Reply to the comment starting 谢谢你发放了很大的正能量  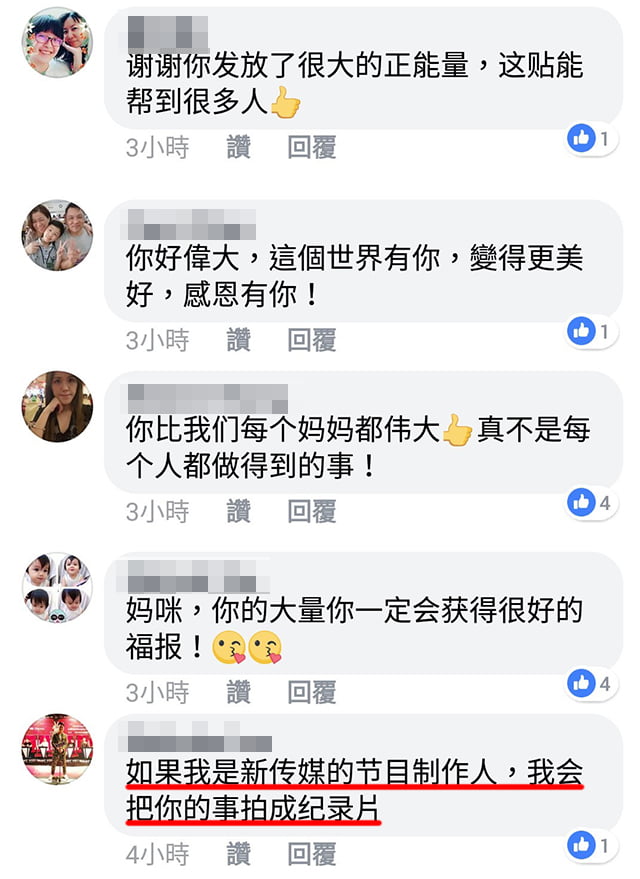[311, 148]
